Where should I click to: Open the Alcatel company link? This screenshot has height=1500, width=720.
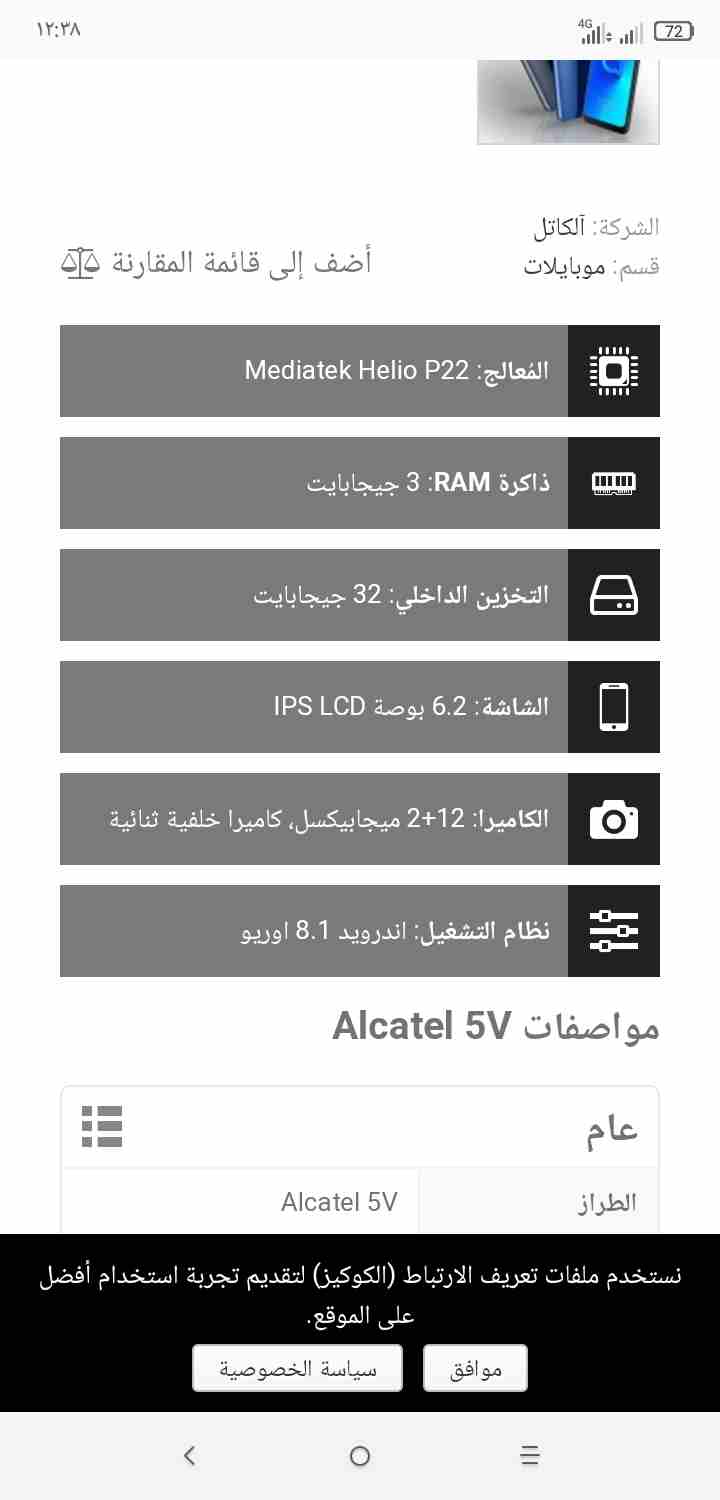click(560, 227)
